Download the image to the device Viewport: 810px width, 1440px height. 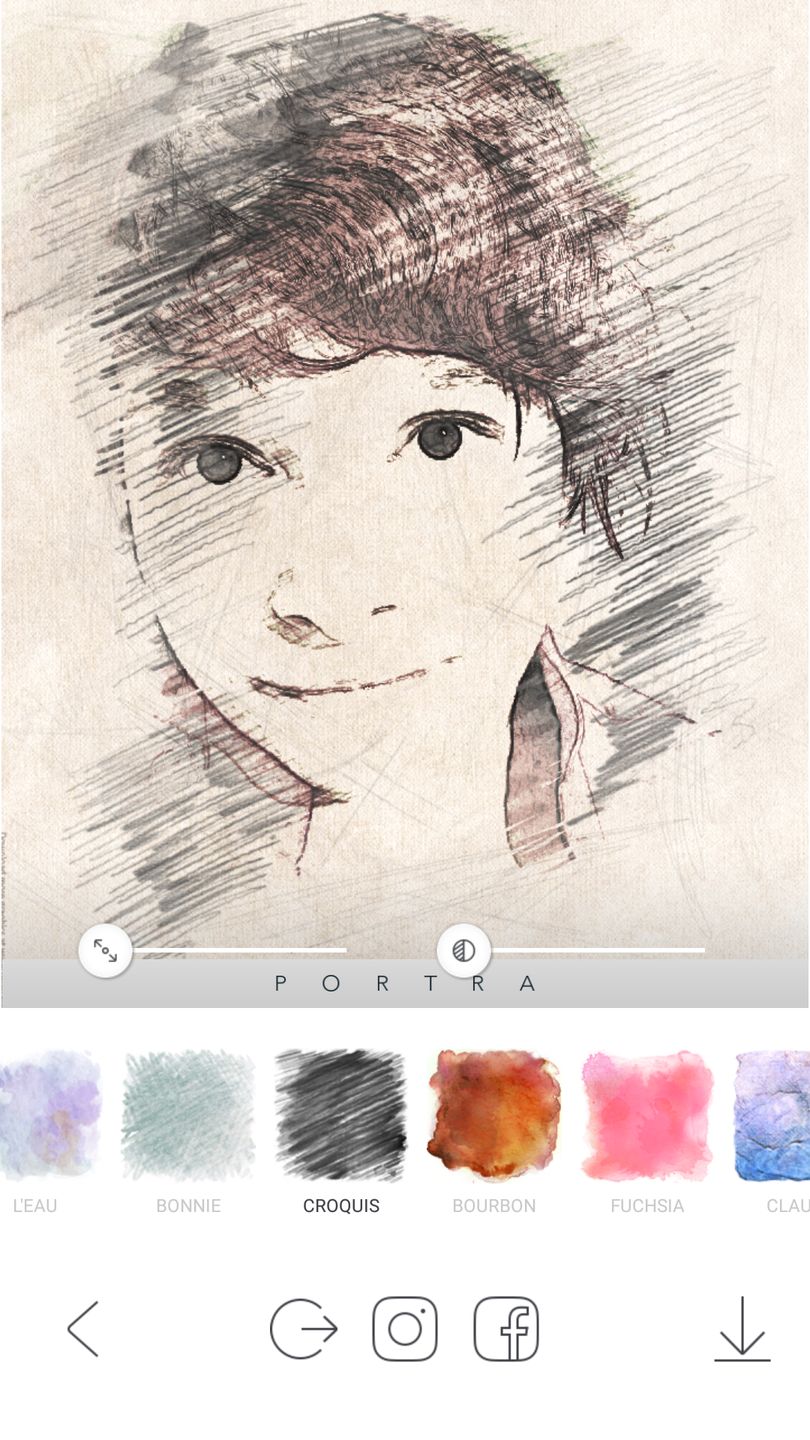(x=742, y=1329)
